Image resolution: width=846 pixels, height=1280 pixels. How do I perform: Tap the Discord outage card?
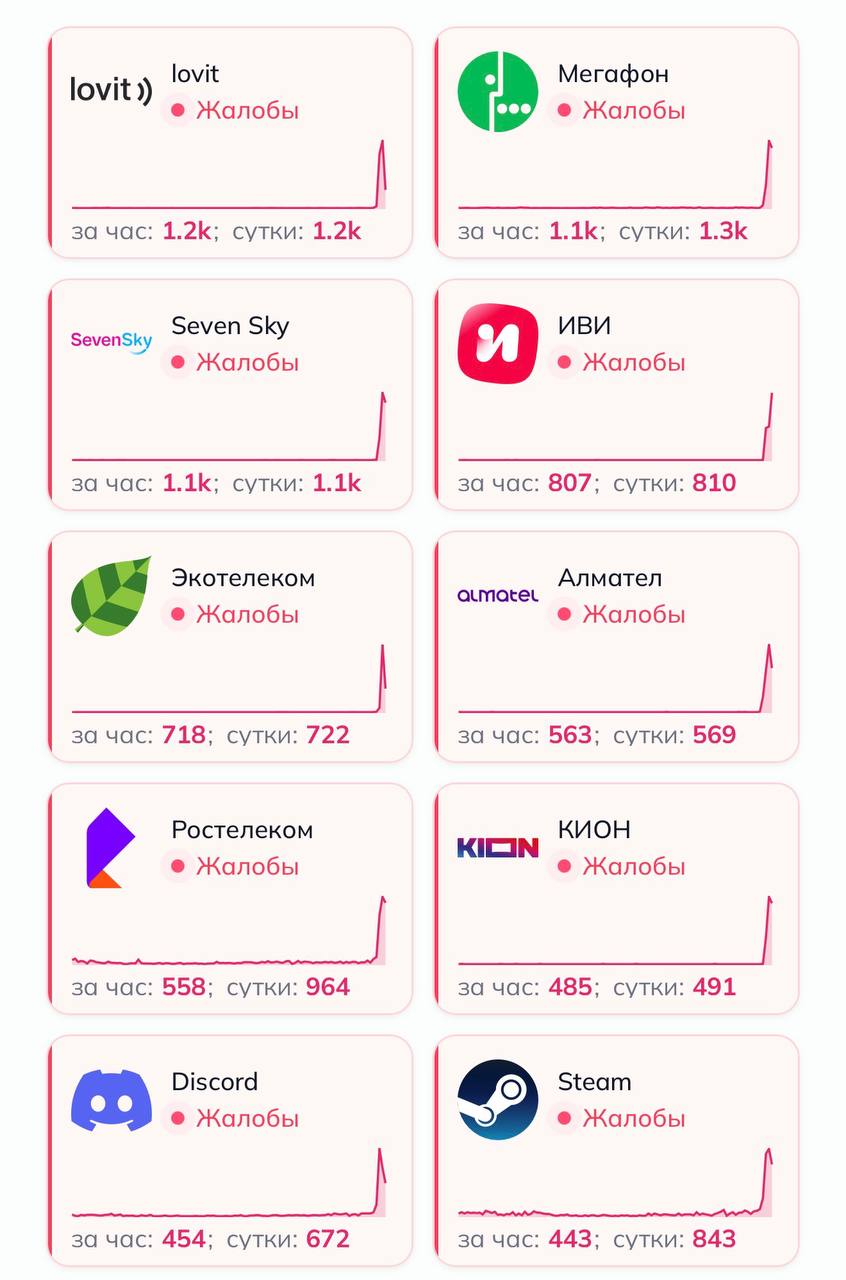click(x=230, y=1150)
